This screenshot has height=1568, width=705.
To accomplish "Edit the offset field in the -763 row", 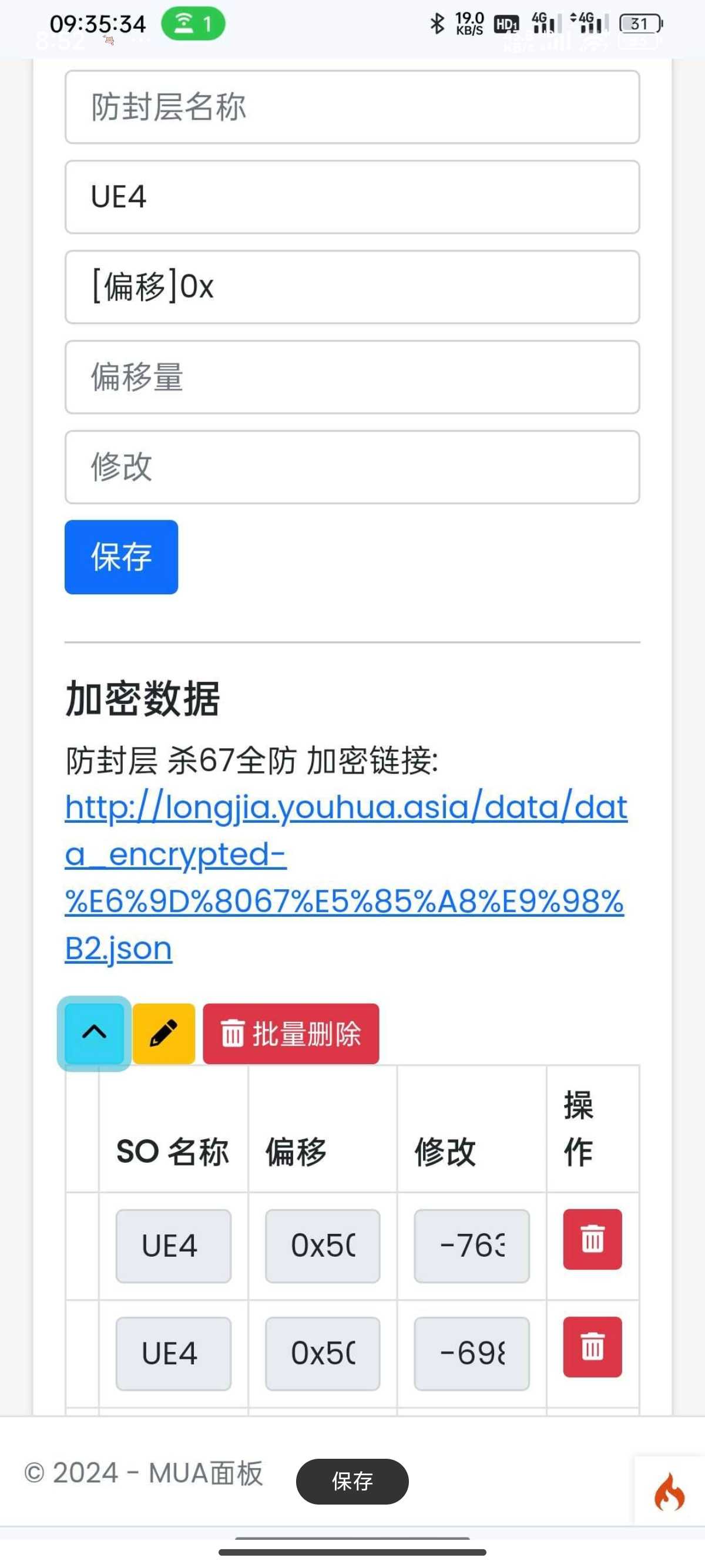I will coord(323,1246).
